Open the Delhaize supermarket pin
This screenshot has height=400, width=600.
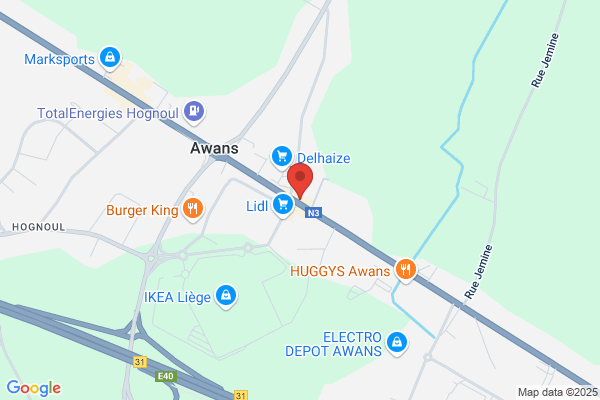pos(282,157)
